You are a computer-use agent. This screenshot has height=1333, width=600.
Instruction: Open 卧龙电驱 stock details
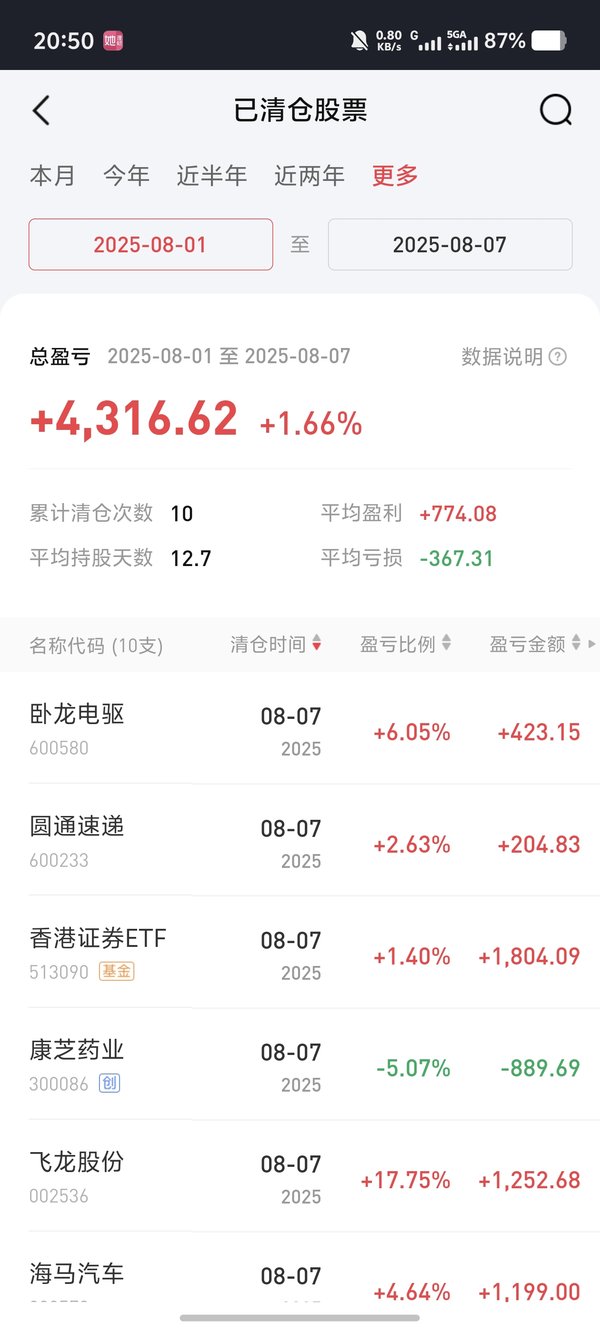pos(300,729)
